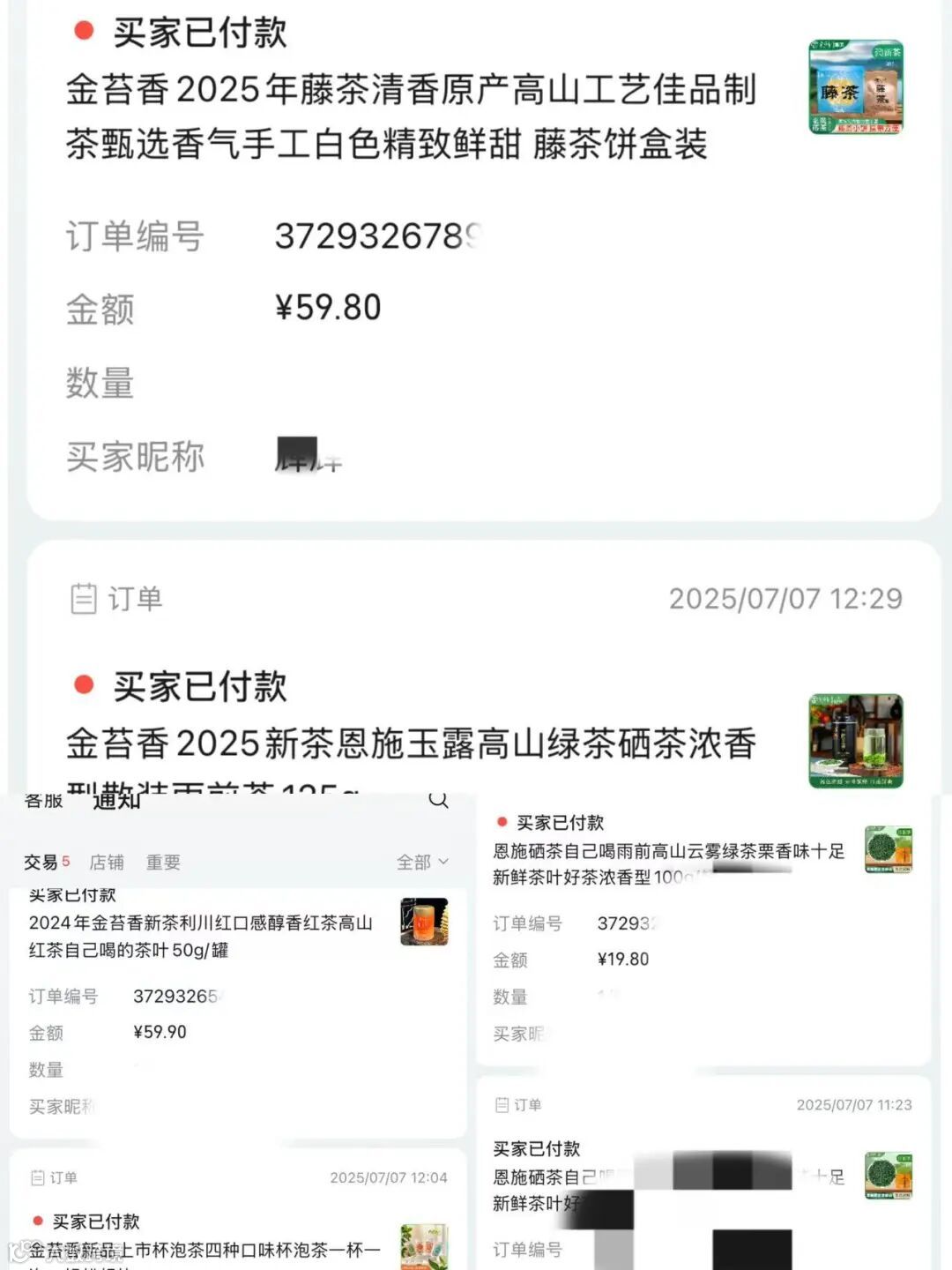The height and width of the screenshot is (1270, 952).
Task: Tap the calendar order icon beside 2025/07/07 12:04
Action: pos(35,1177)
